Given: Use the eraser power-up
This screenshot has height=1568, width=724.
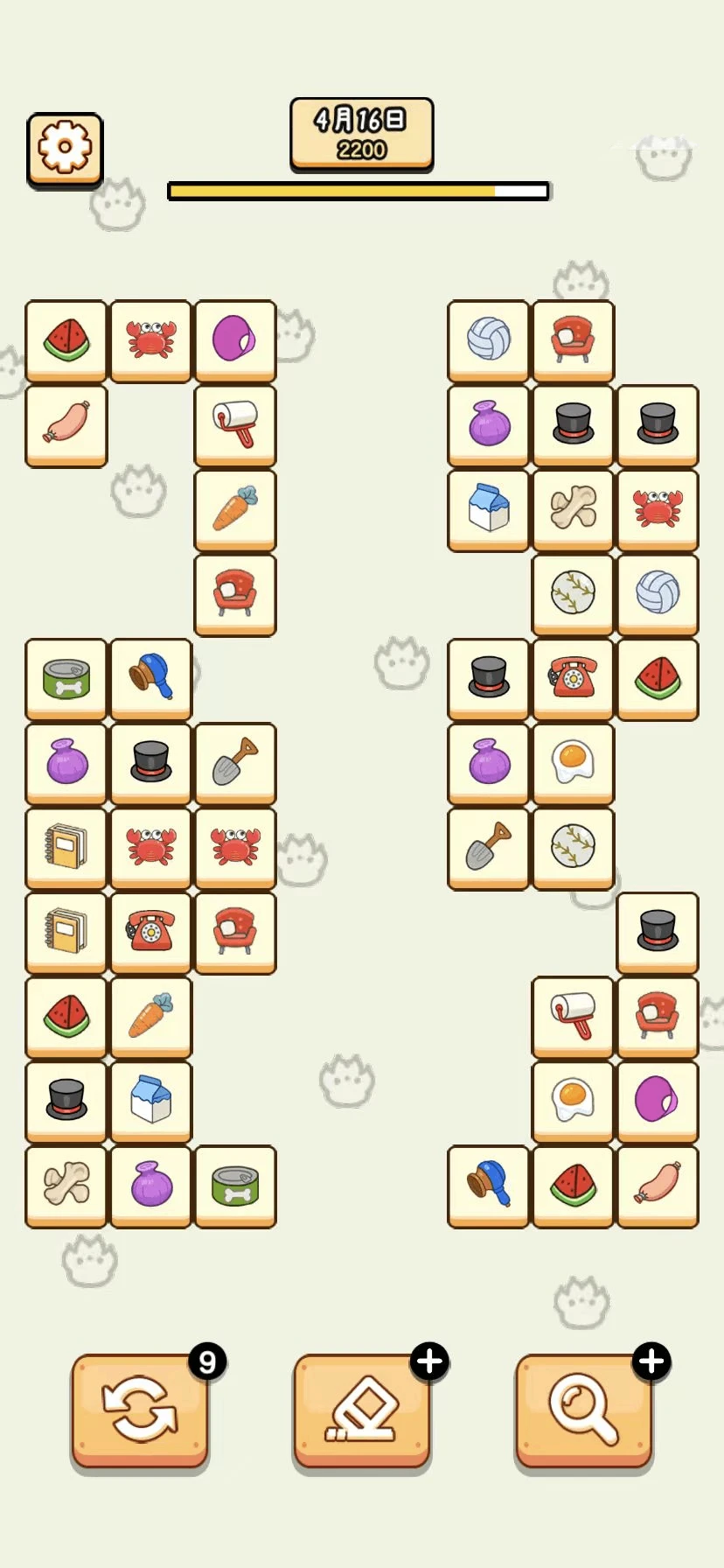Looking at the screenshot, I should coord(362,1409).
